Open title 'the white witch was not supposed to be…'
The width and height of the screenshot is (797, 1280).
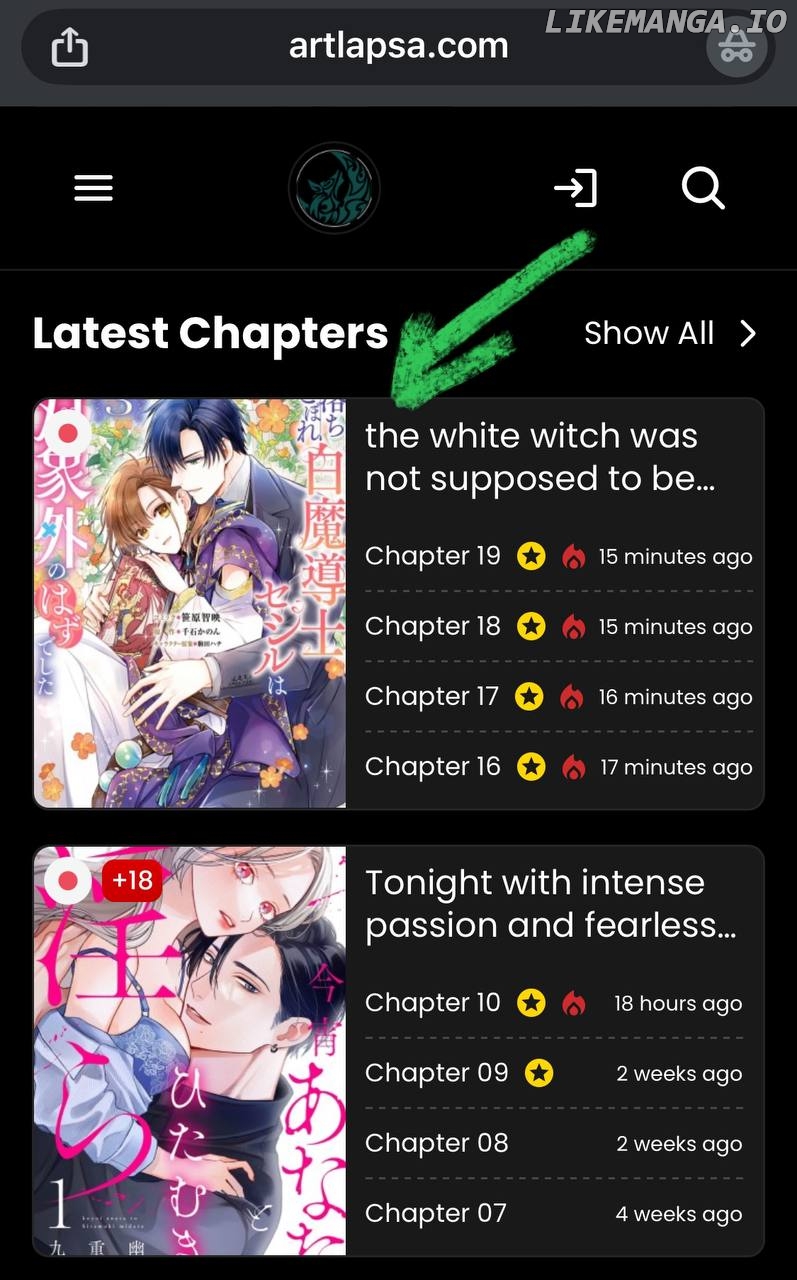[x=540, y=457]
